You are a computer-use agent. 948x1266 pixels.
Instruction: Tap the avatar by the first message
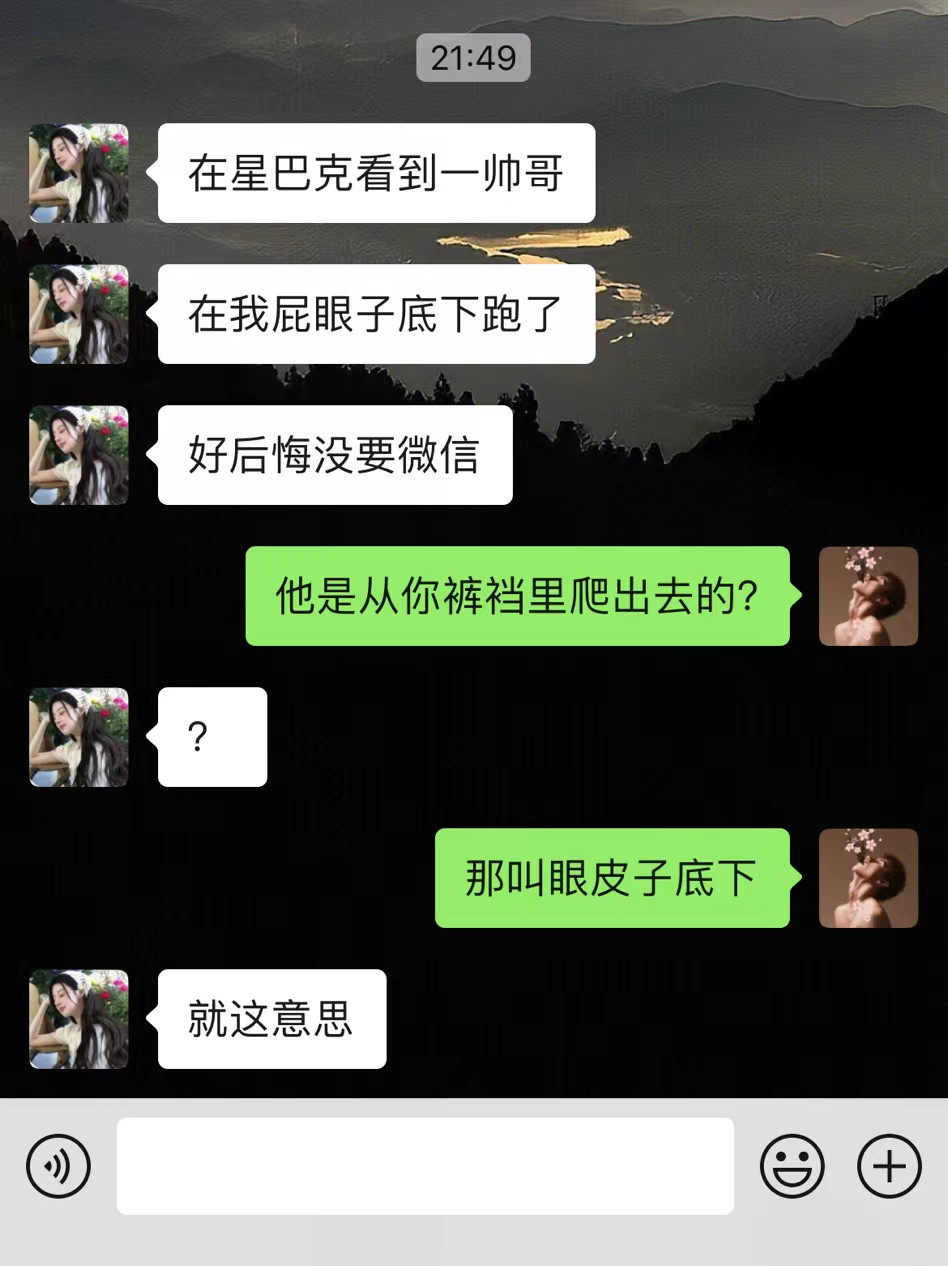tap(78, 172)
